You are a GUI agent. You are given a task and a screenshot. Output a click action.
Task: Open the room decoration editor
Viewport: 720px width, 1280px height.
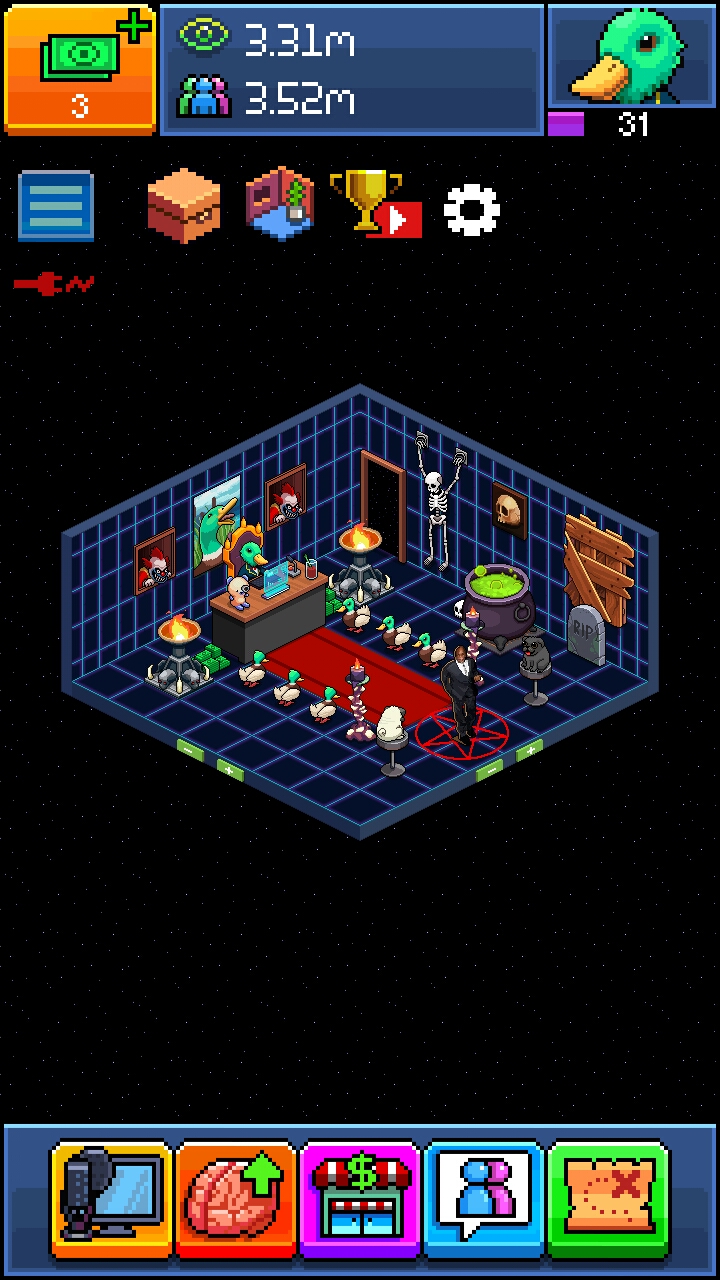point(280,205)
